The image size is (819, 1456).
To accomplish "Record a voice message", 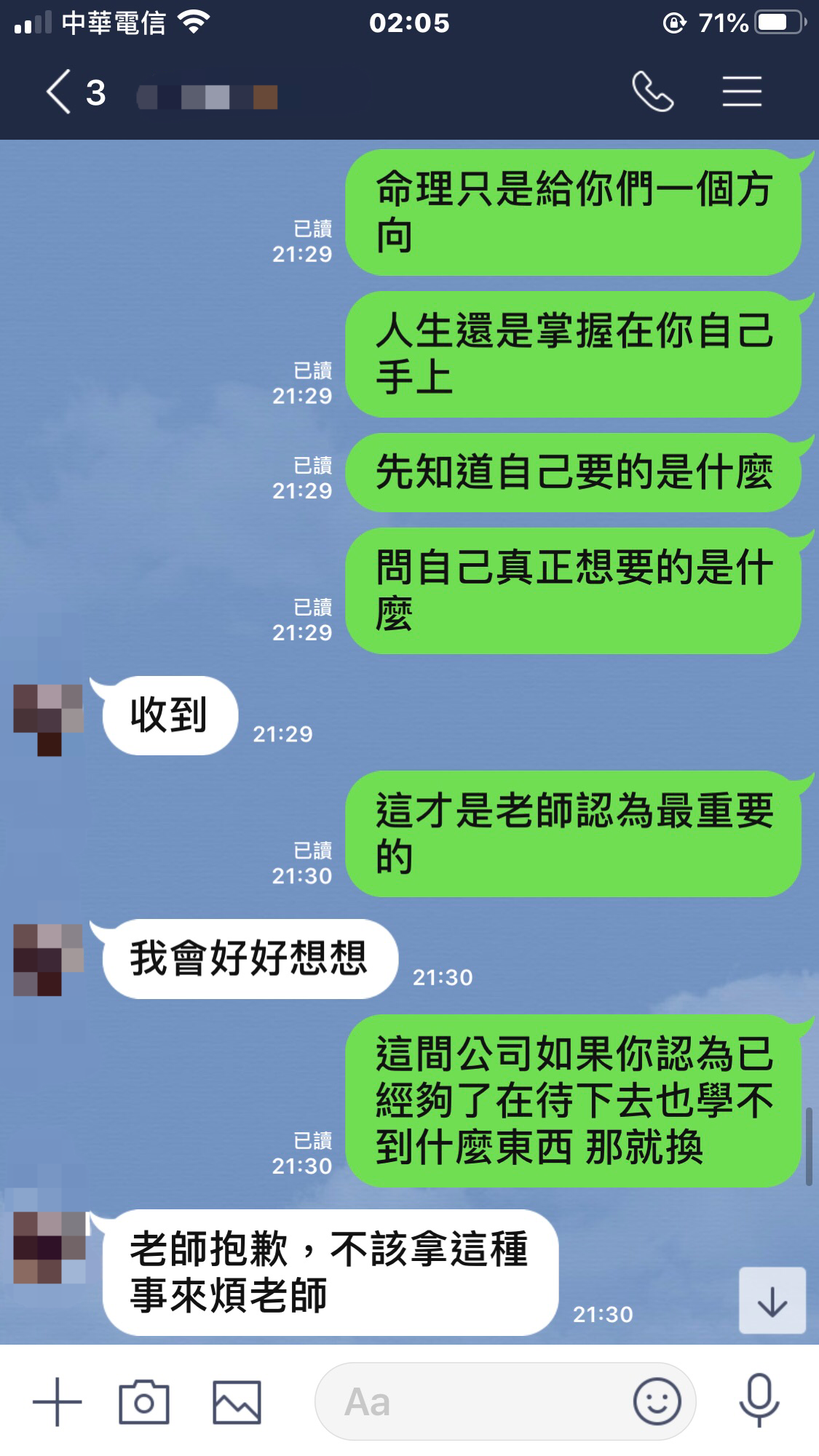I will click(759, 1401).
